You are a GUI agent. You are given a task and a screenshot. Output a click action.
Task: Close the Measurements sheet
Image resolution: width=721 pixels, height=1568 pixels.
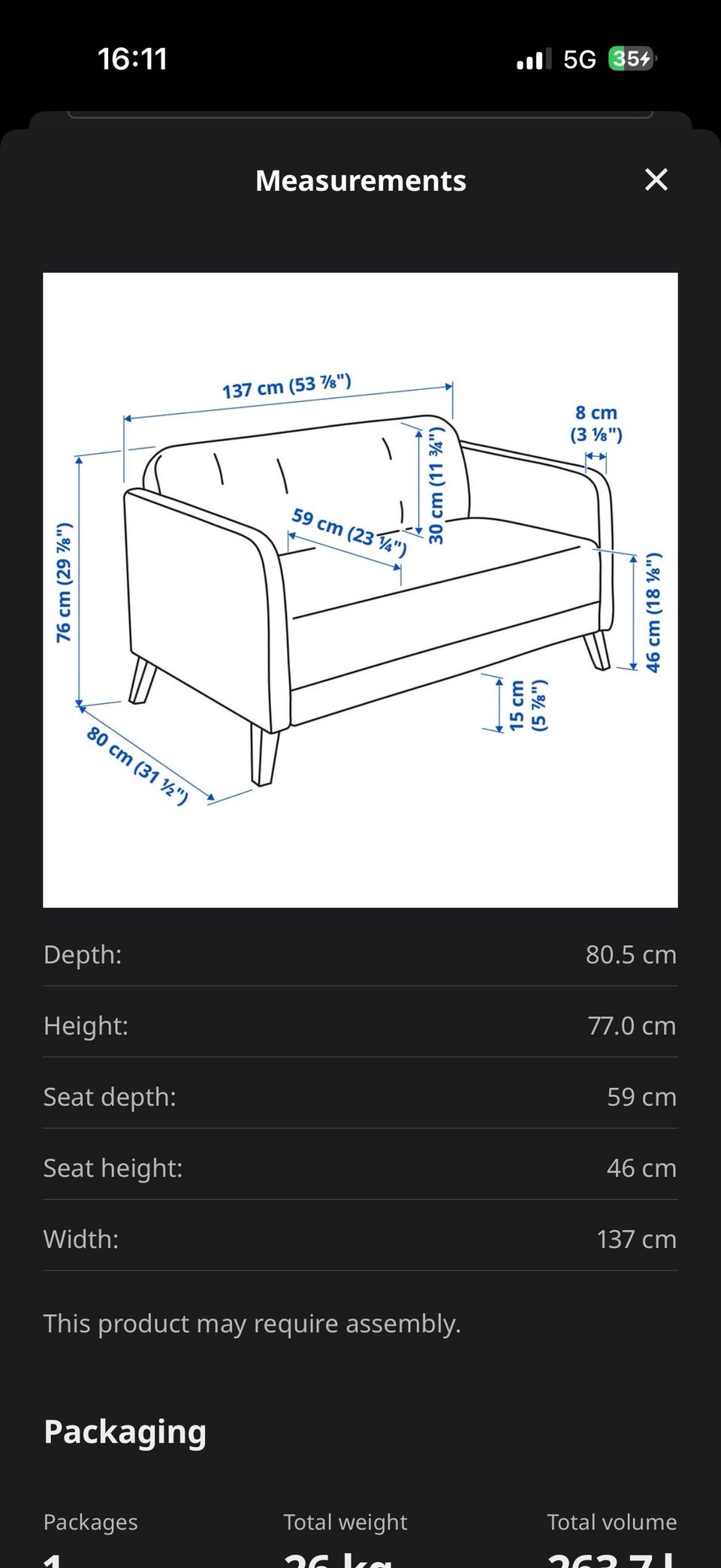656,180
